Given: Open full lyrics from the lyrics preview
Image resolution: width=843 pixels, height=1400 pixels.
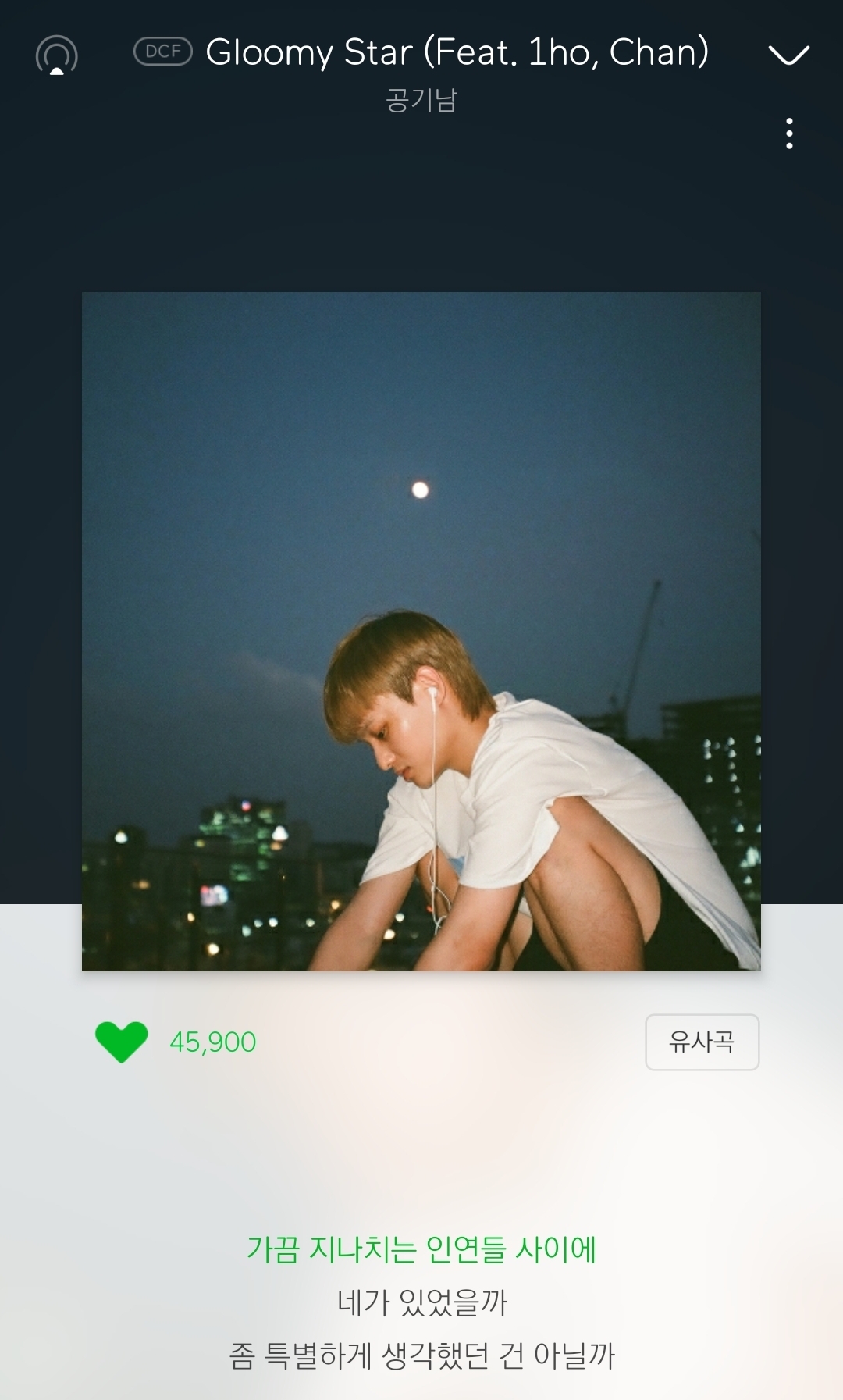Looking at the screenshot, I should 421,1302.
